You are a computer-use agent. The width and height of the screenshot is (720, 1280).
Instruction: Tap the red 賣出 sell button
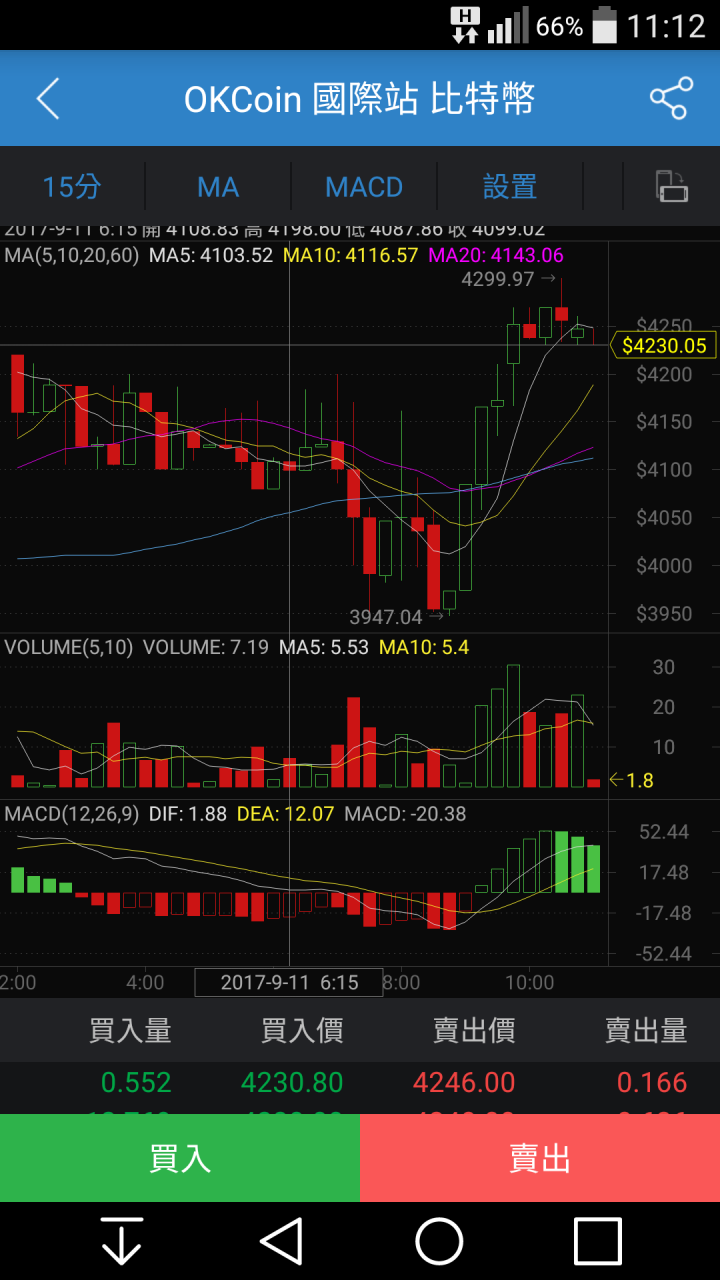point(540,1158)
